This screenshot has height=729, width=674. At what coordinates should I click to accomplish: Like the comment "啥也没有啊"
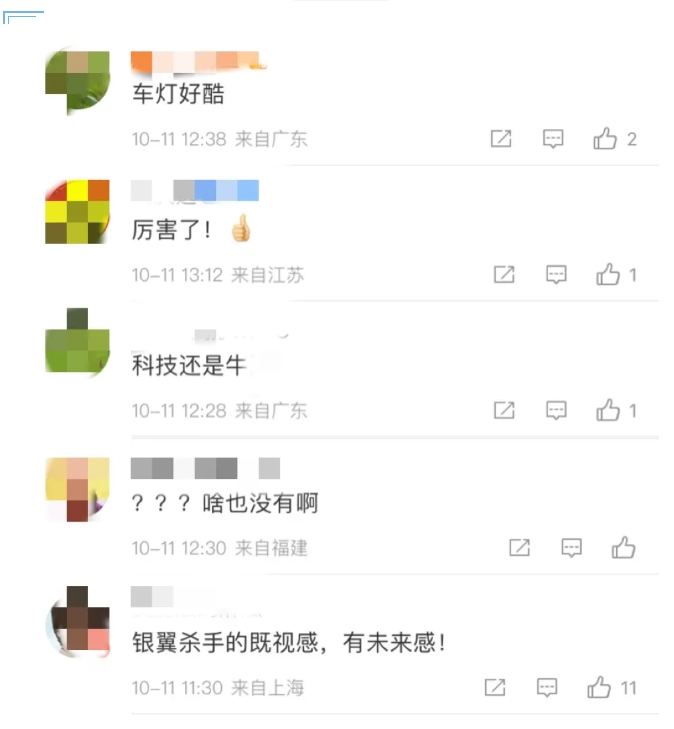click(624, 548)
